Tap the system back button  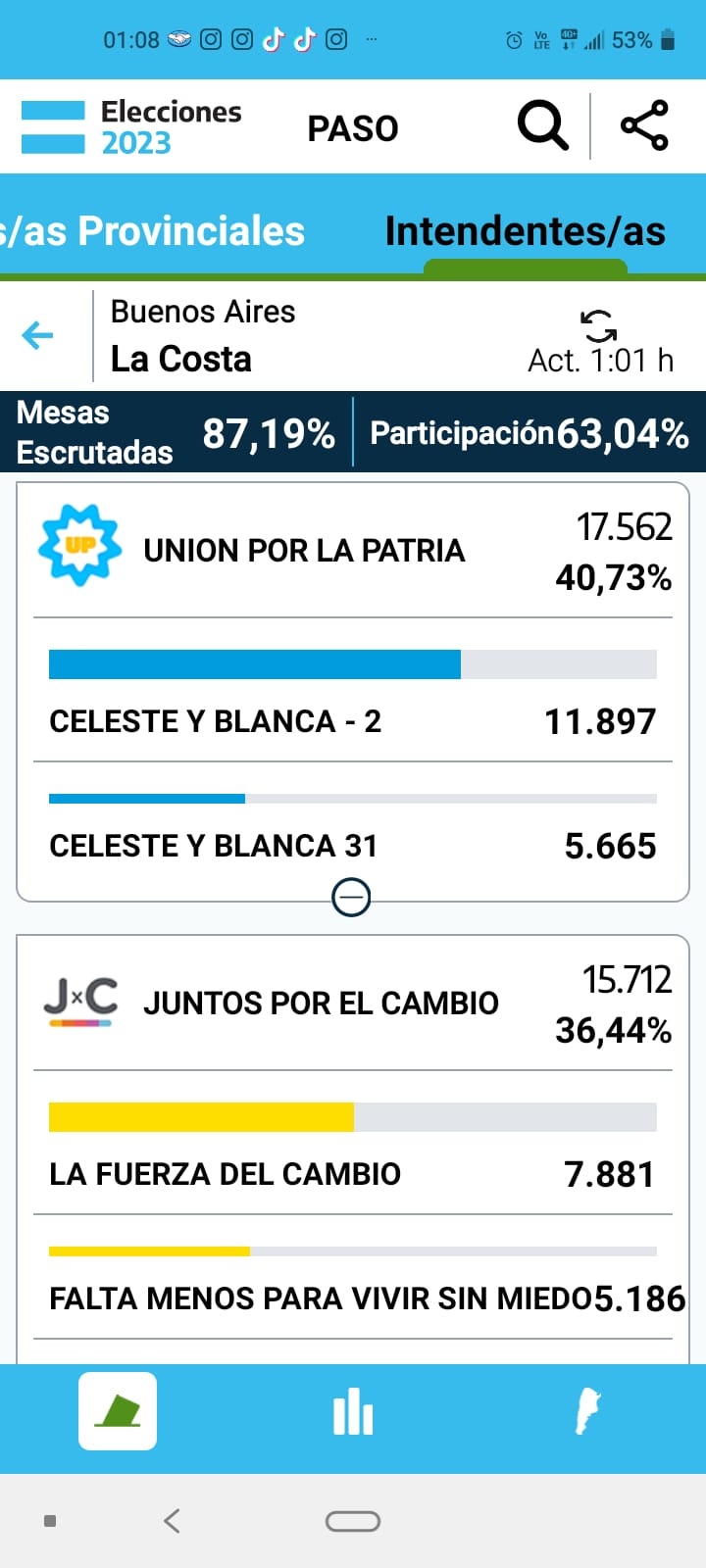click(x=172, y=1521)
